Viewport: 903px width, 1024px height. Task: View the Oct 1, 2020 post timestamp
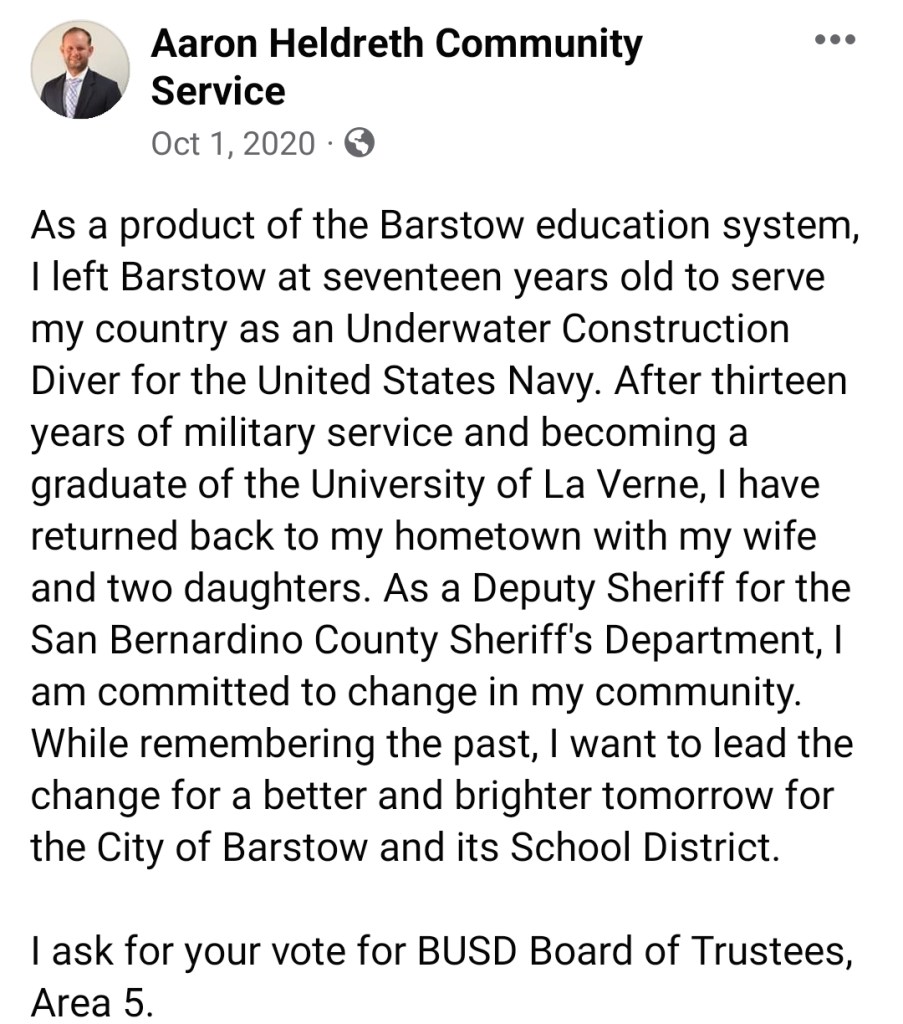tap(232, 145)
